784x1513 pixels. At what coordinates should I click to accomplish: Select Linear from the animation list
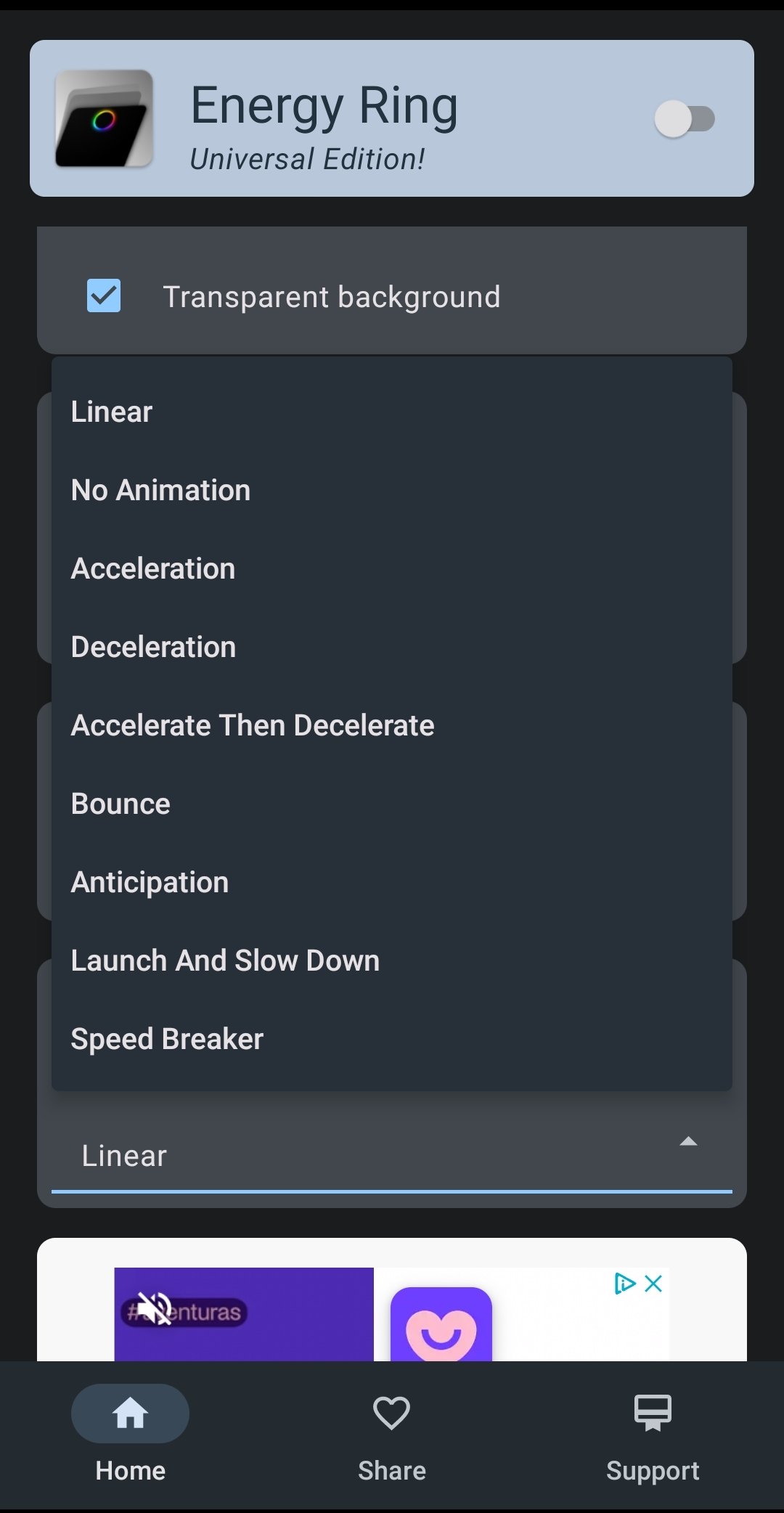392,412
